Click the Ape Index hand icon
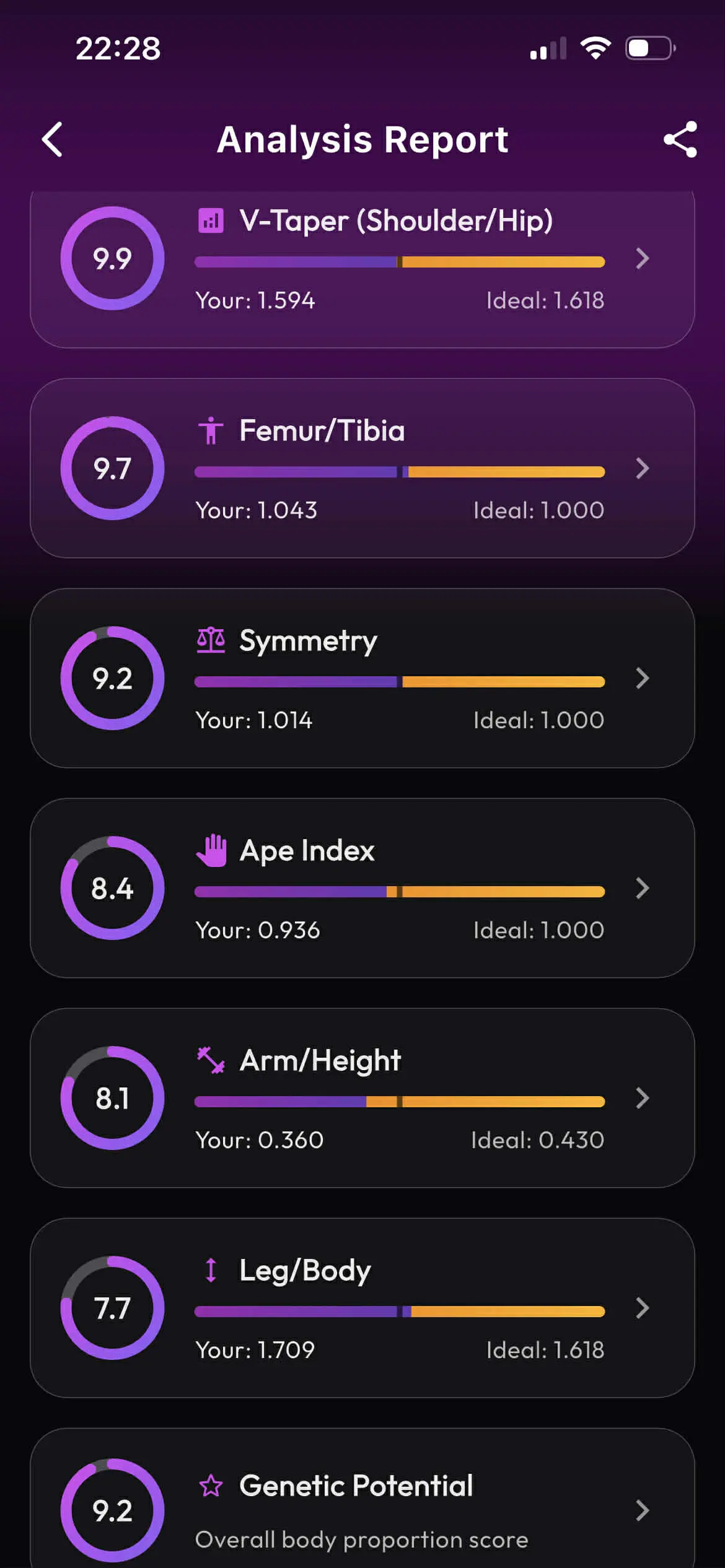 click(211, 850)
